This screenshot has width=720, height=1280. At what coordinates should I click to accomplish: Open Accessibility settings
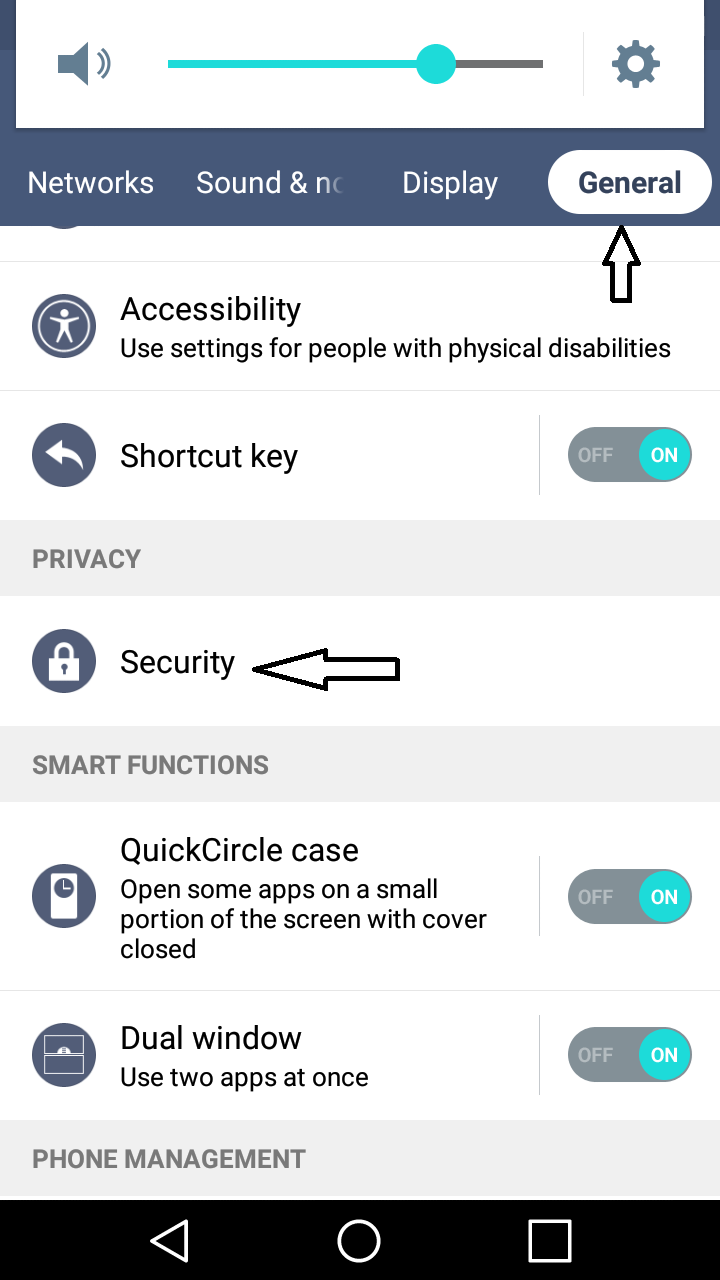click(x=360, y=326)
